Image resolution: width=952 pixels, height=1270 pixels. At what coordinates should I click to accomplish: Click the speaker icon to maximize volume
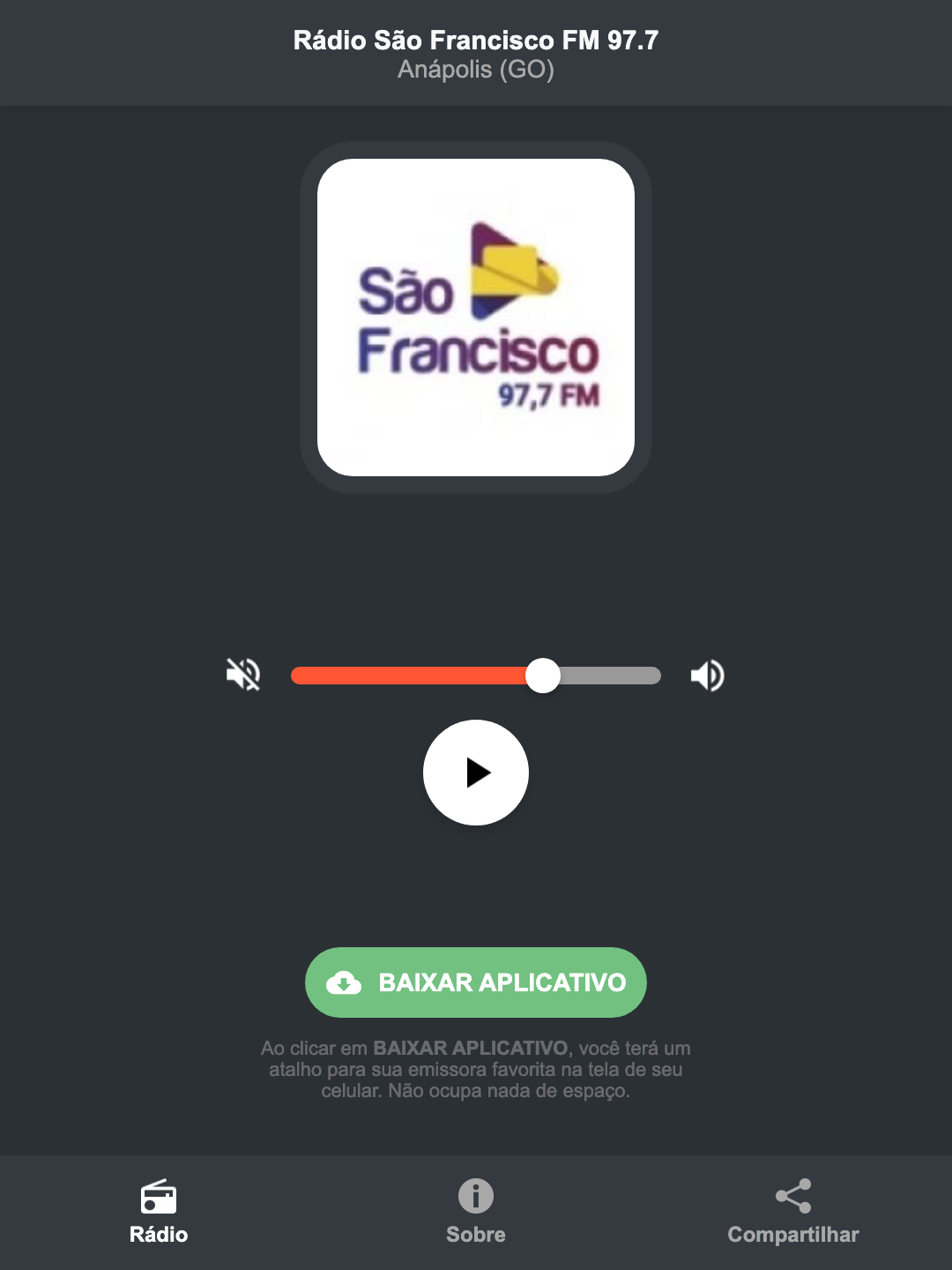coord(707,675)
